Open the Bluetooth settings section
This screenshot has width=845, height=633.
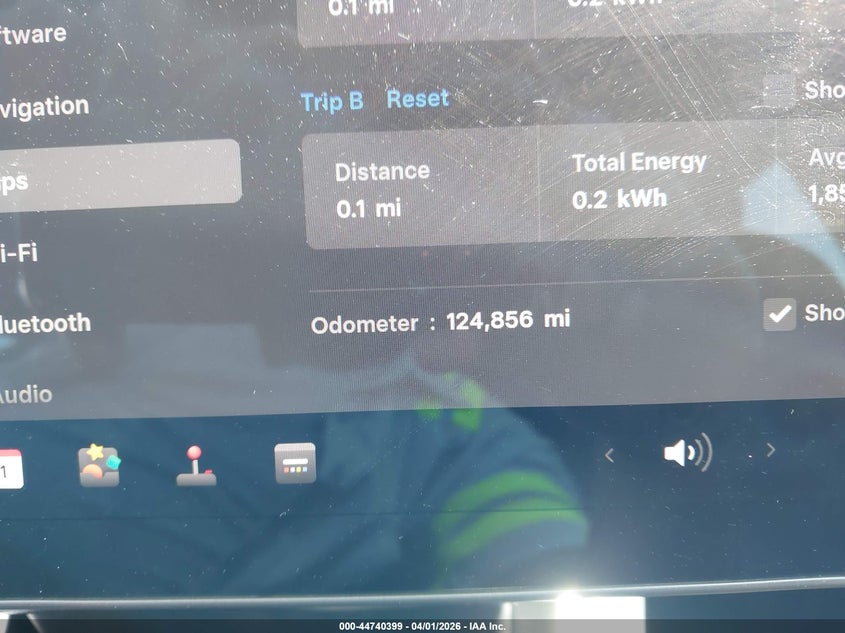pos(45,323)
